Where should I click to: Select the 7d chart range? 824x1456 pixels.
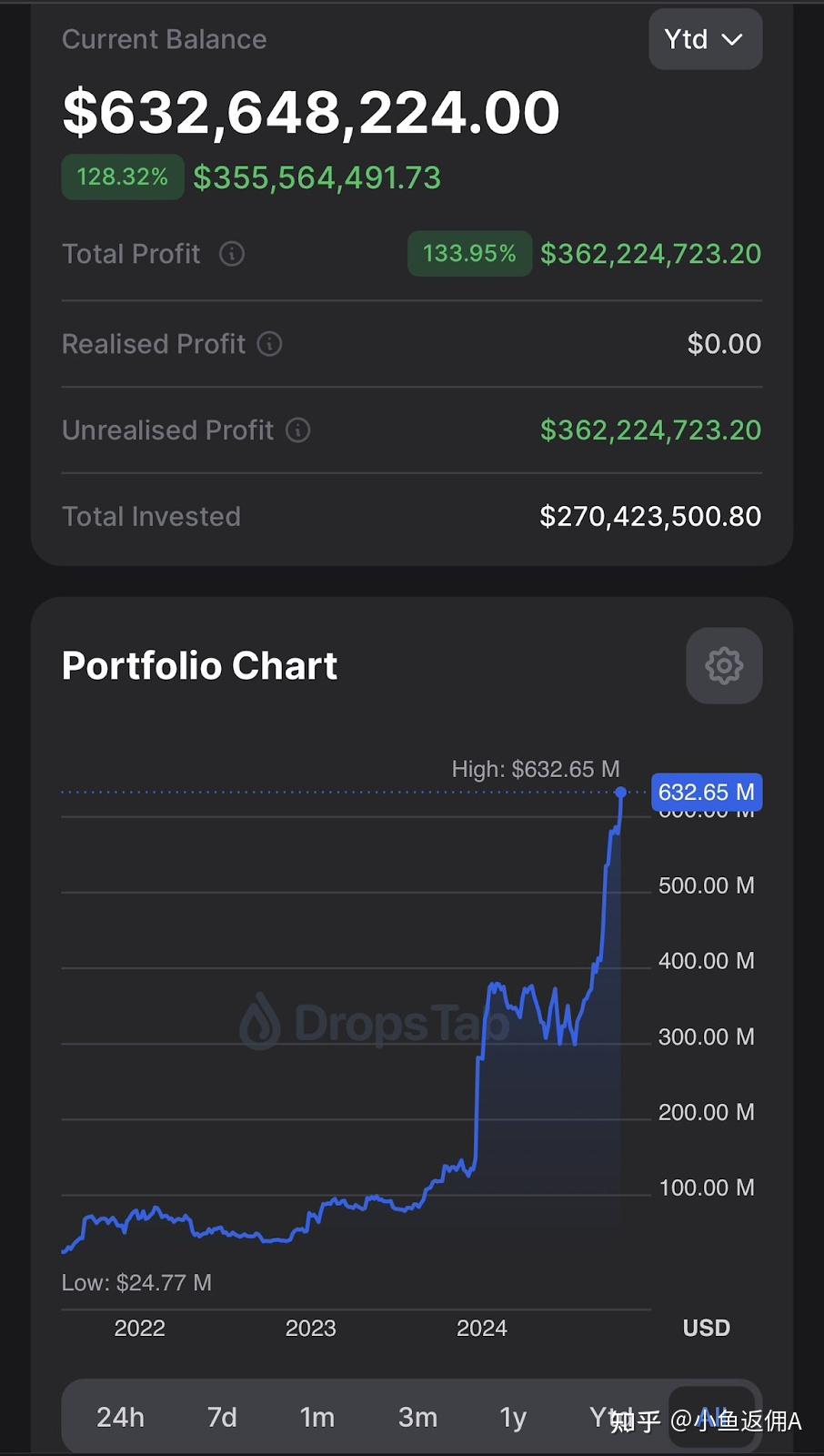click(222, 1417)
